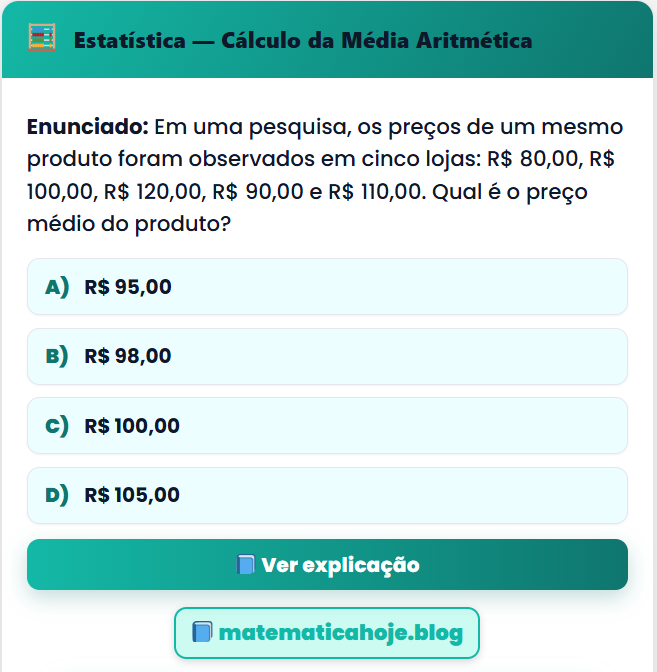Tap option D) R$ 105,00

[327, 495]
